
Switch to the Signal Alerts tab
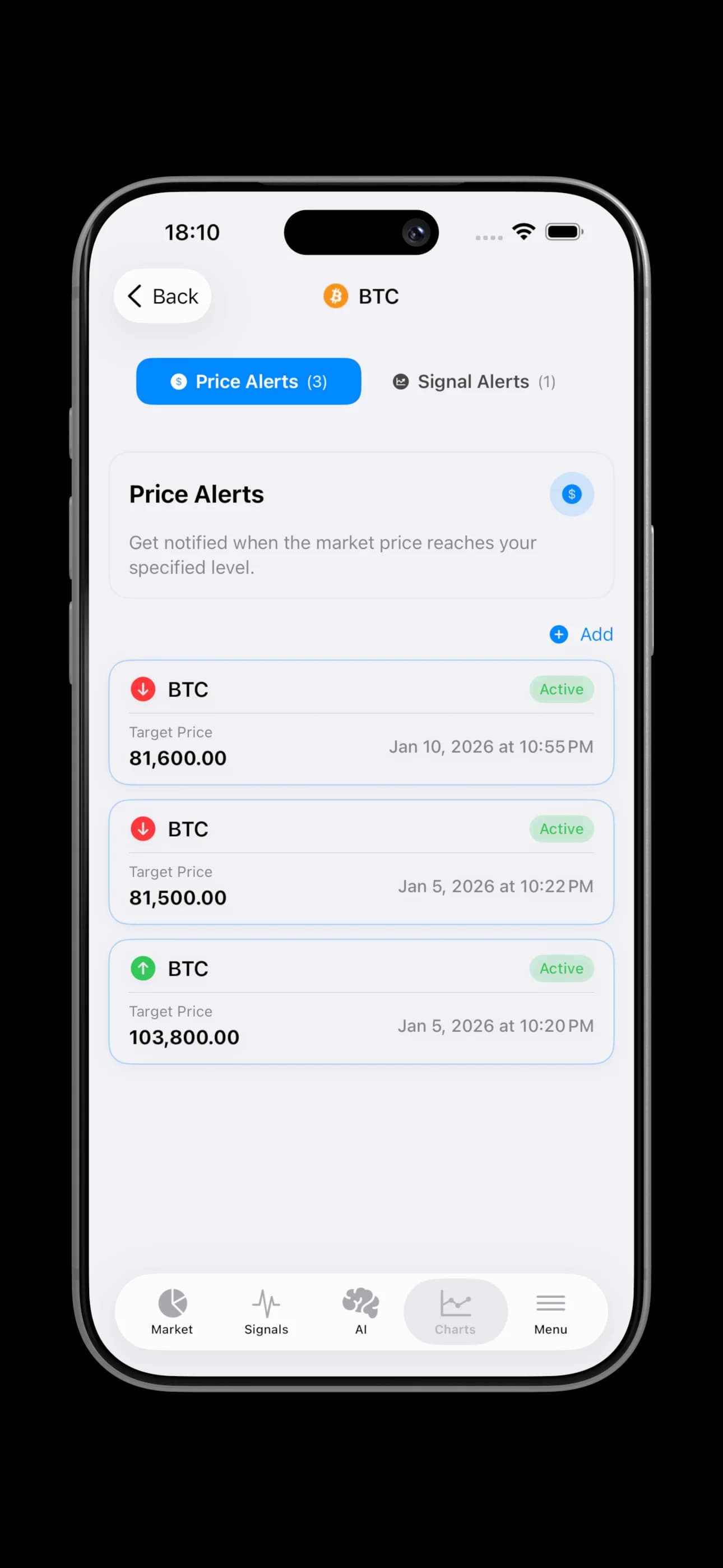point(474,382)
